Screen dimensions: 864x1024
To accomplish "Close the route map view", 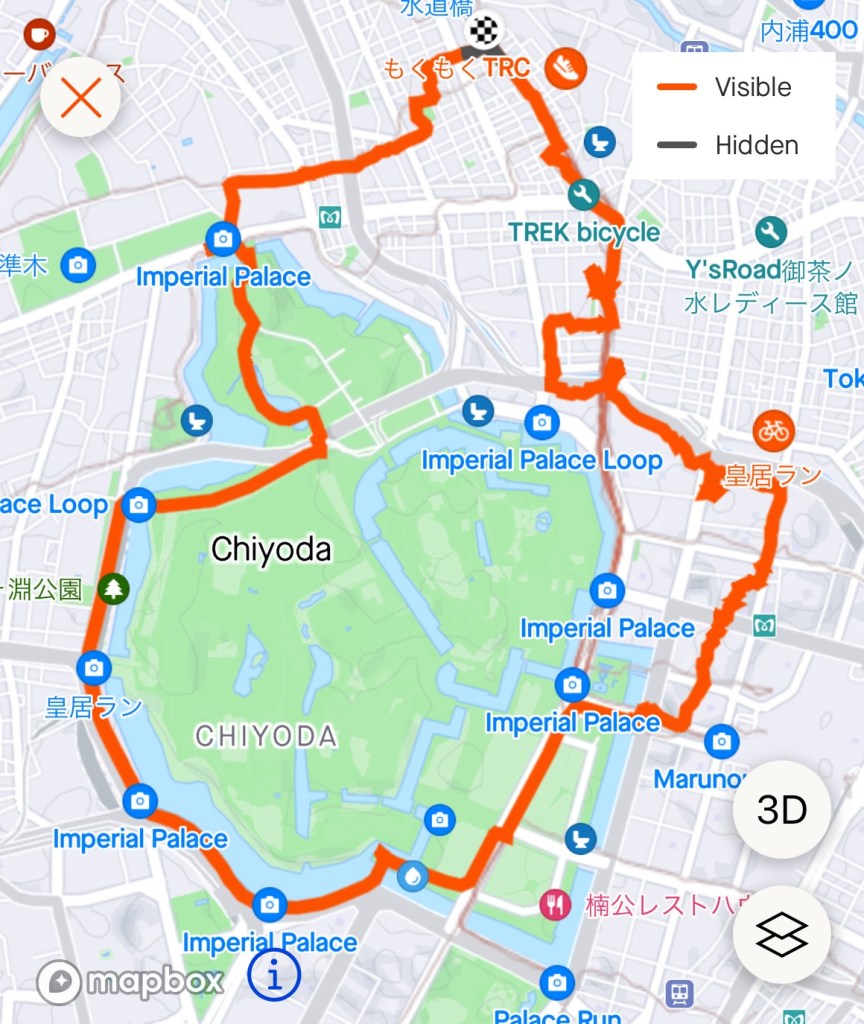I will (81, 98).
